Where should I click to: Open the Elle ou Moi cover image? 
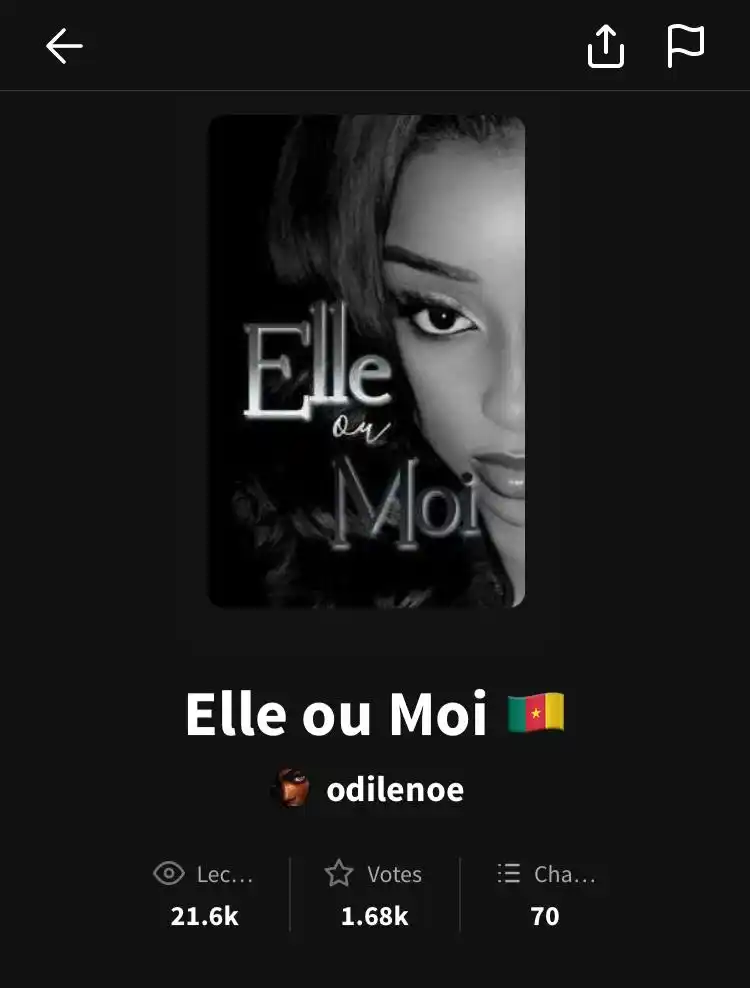[366, 361]
